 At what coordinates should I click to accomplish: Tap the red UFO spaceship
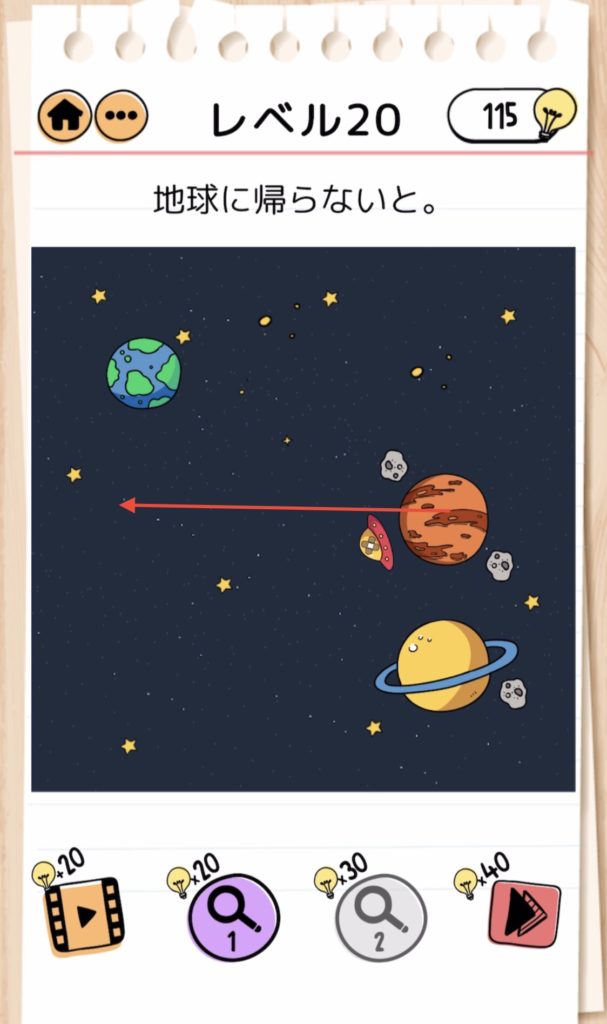(x=377, y=543)
